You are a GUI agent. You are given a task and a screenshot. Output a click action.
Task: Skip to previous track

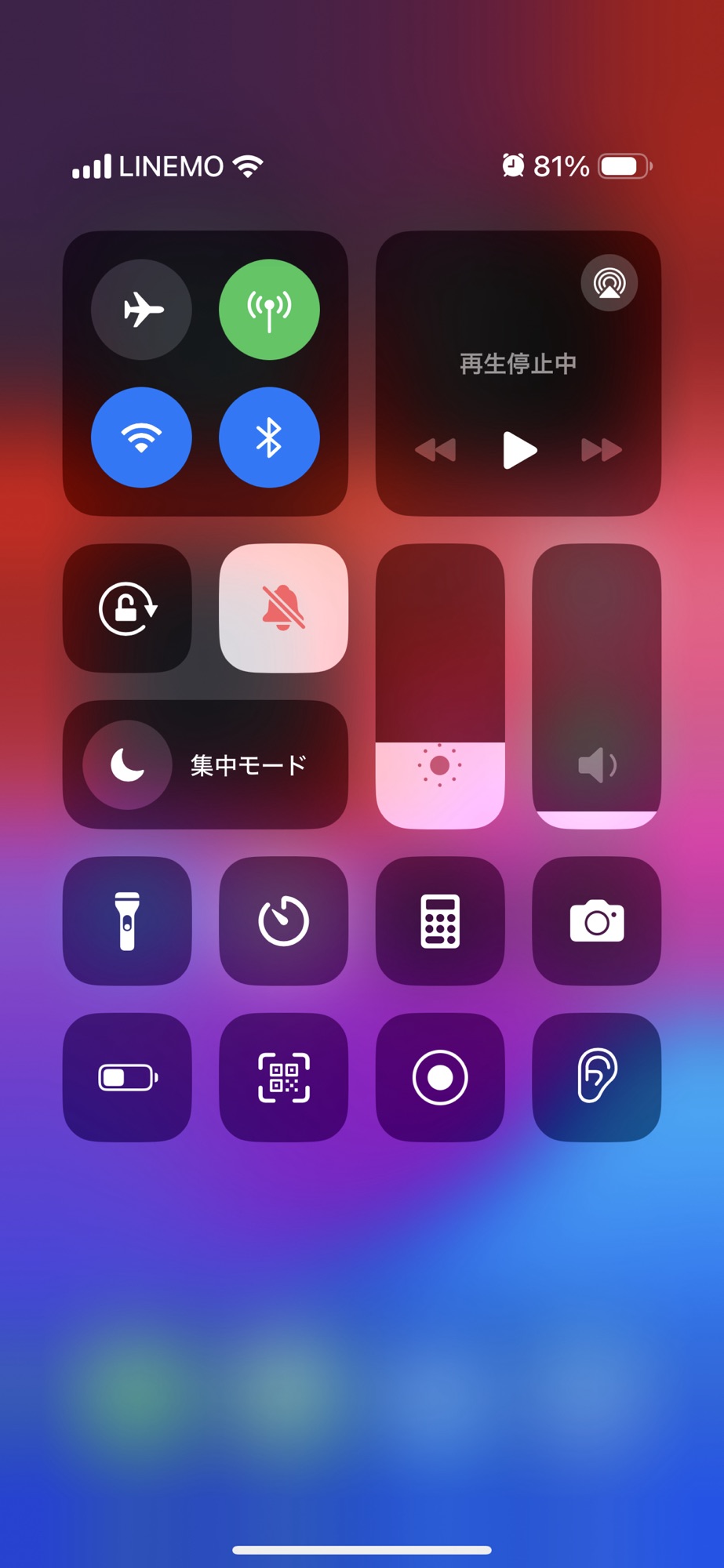click(x=435, y=450)
